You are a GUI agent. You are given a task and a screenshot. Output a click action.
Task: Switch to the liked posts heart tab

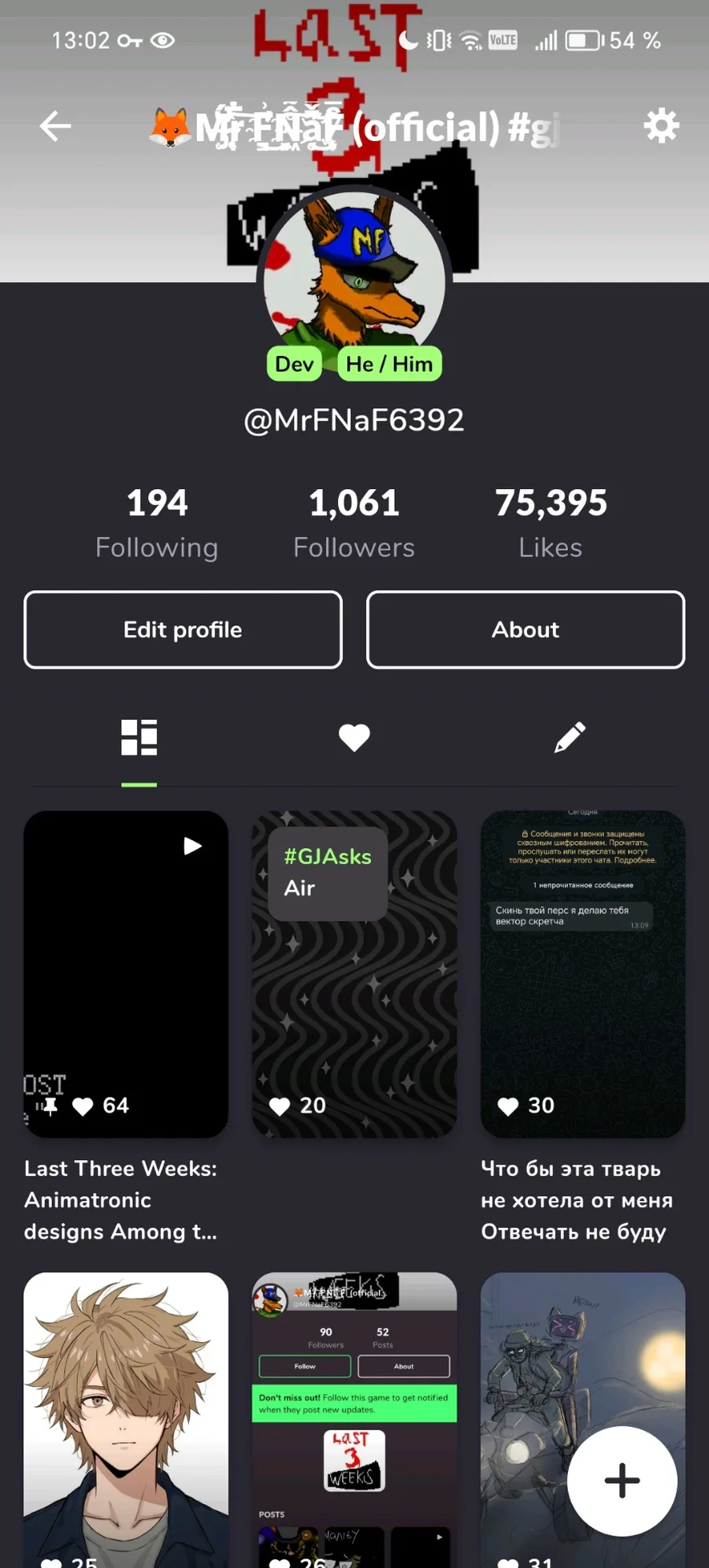(x=354, y=737)
